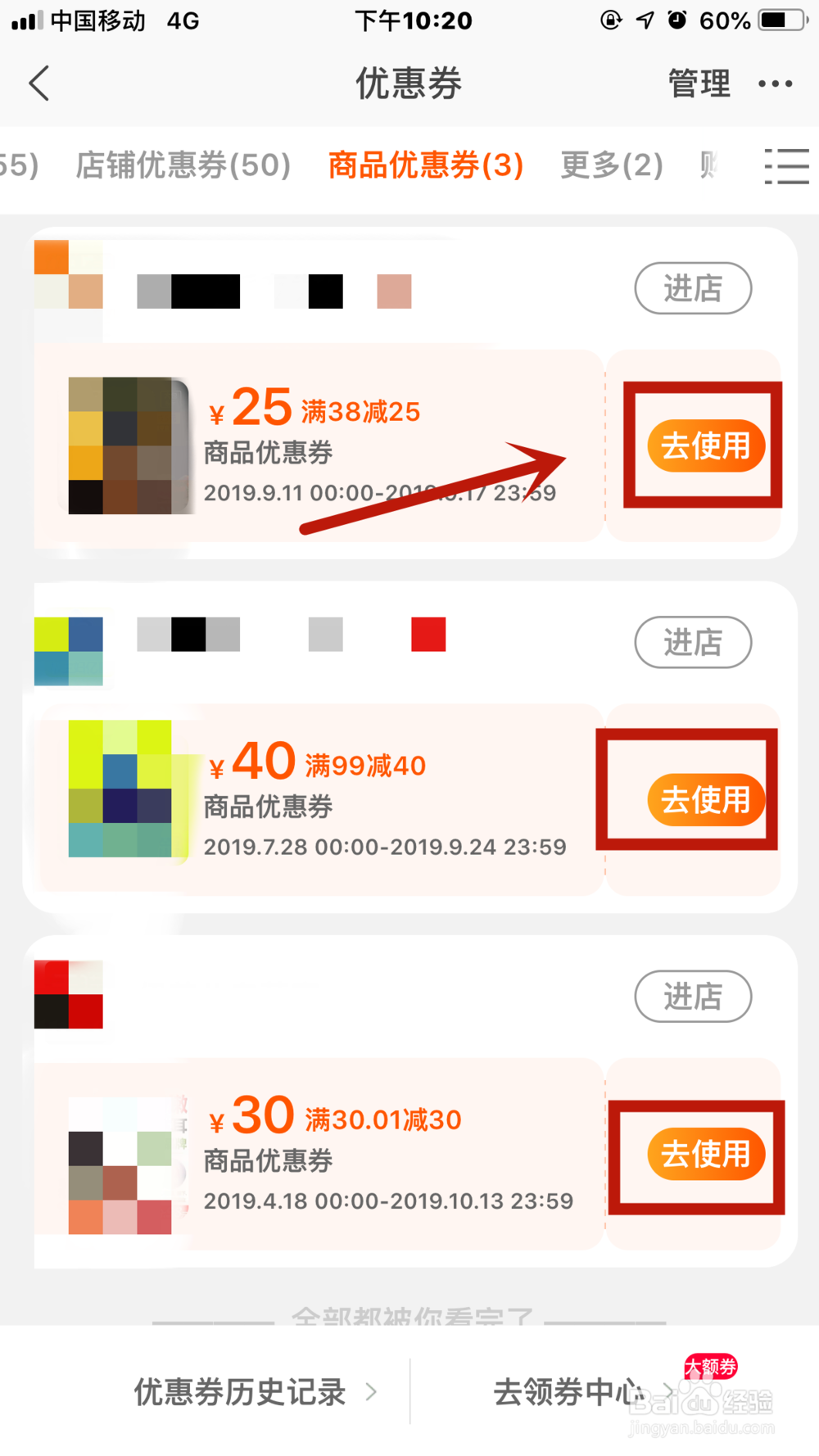
Task: Tap 进店 on the second coupon
Action: [x=693, y=644]
